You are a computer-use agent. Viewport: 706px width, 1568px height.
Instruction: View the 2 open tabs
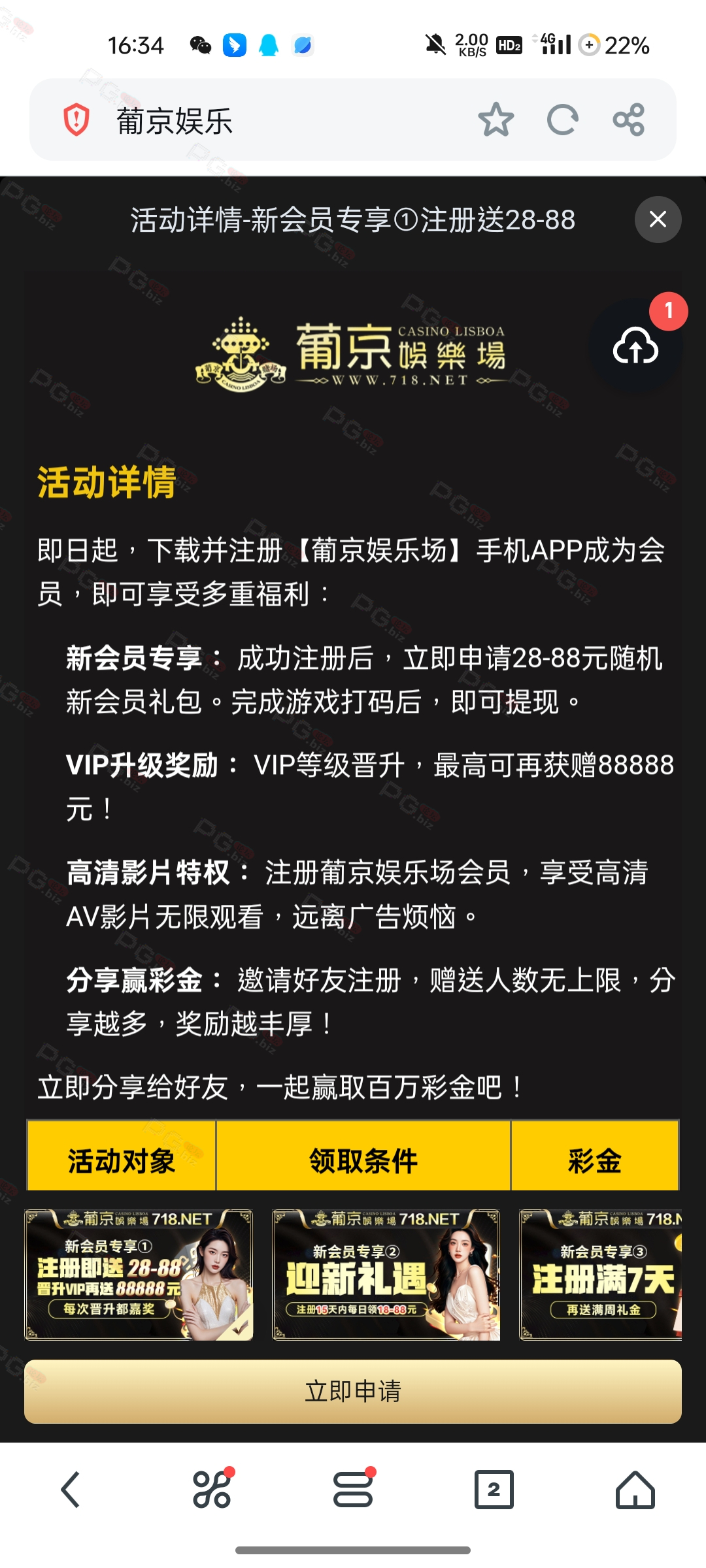tap(494, 1490)
